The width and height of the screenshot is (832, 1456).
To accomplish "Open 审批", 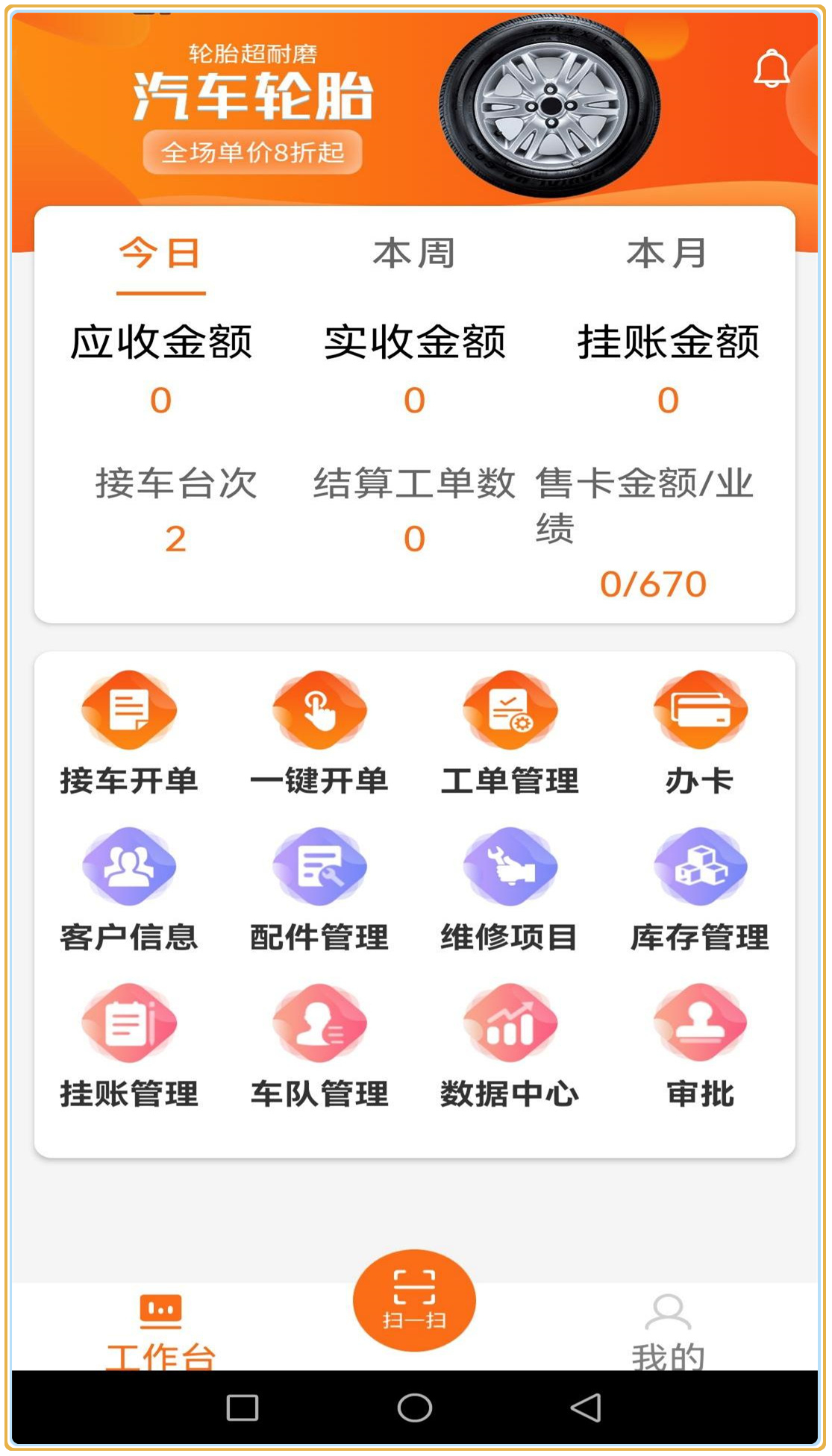I will (700, 1046).
